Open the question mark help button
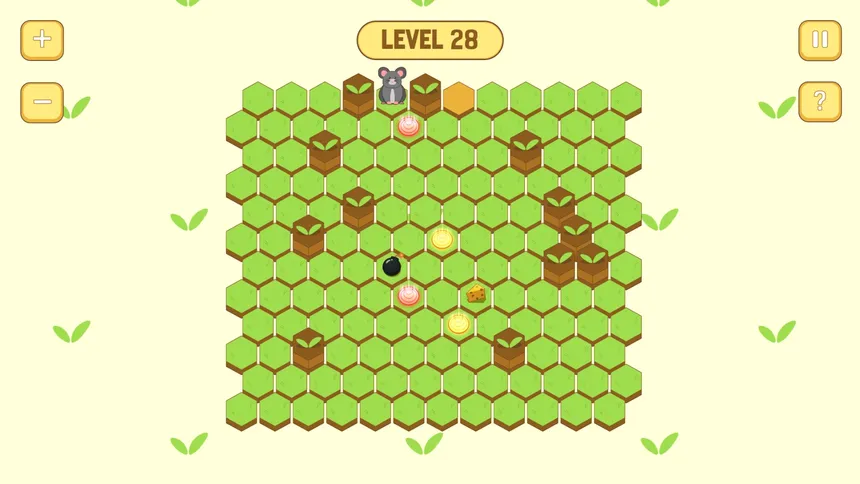 click(819, 102)
